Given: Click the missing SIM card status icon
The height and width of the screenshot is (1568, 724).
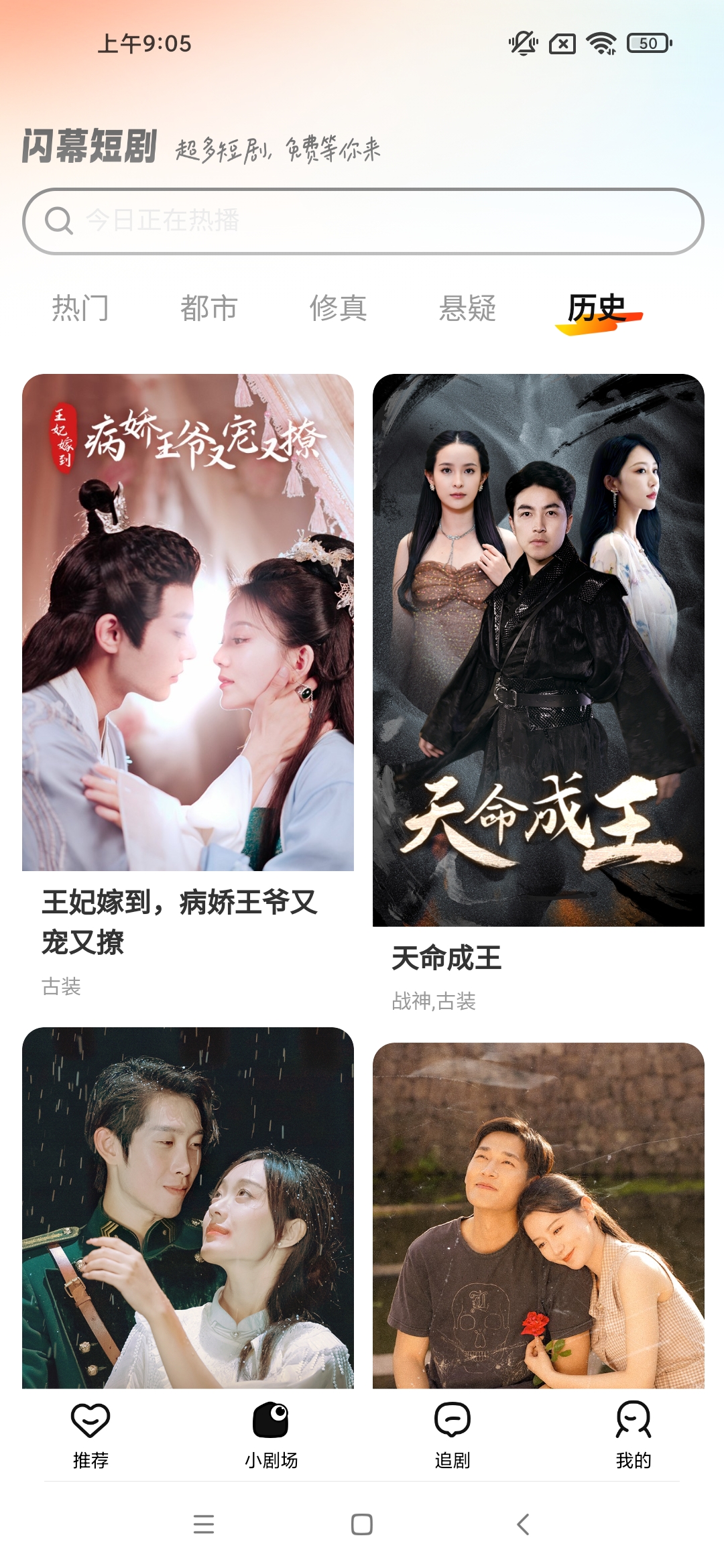Looking at the screenshot, I should [x=563, y=44].
